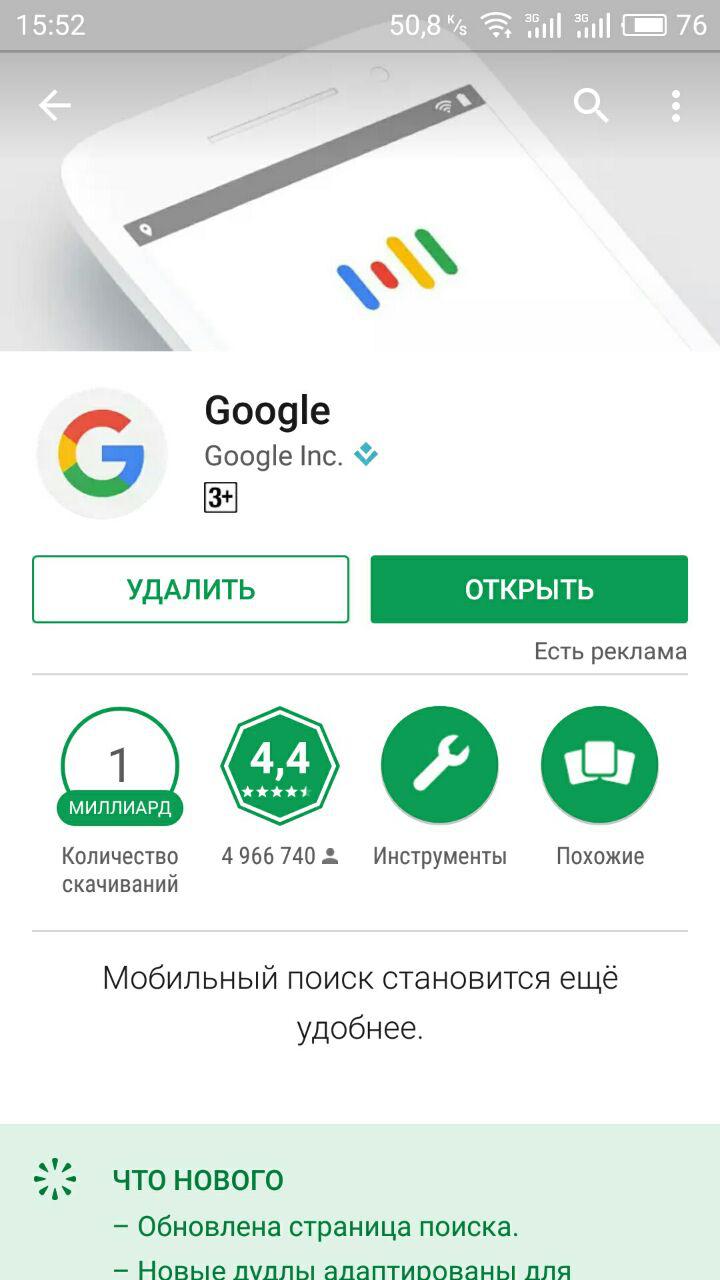This screenshot has height=1280, width=720.
Task: Open the Google Inc. developer page
Action: [x=274, y=456]
